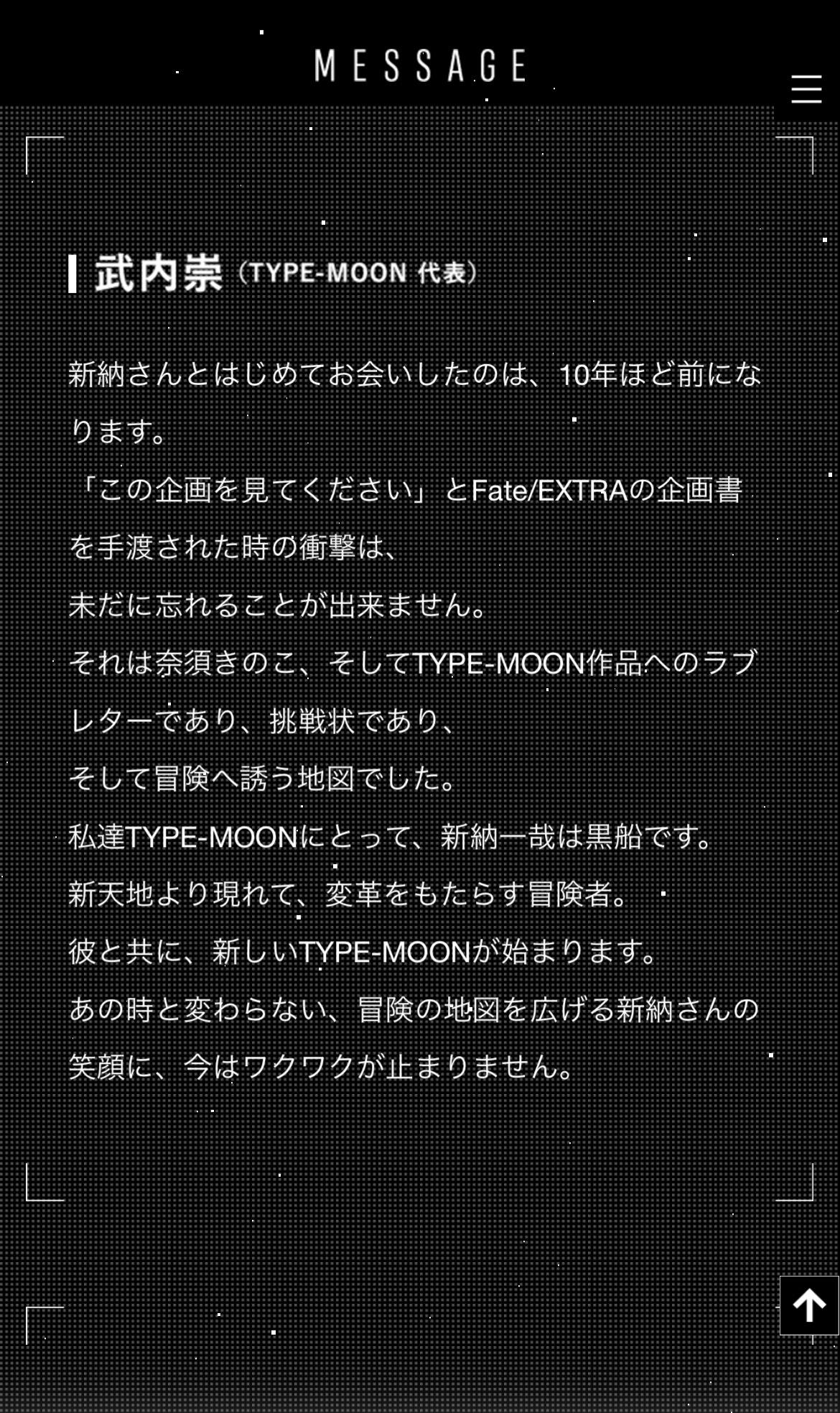Tap the back-to-top arrow button
This screenshot has width=840, height=1413.
coord(809,1305)
